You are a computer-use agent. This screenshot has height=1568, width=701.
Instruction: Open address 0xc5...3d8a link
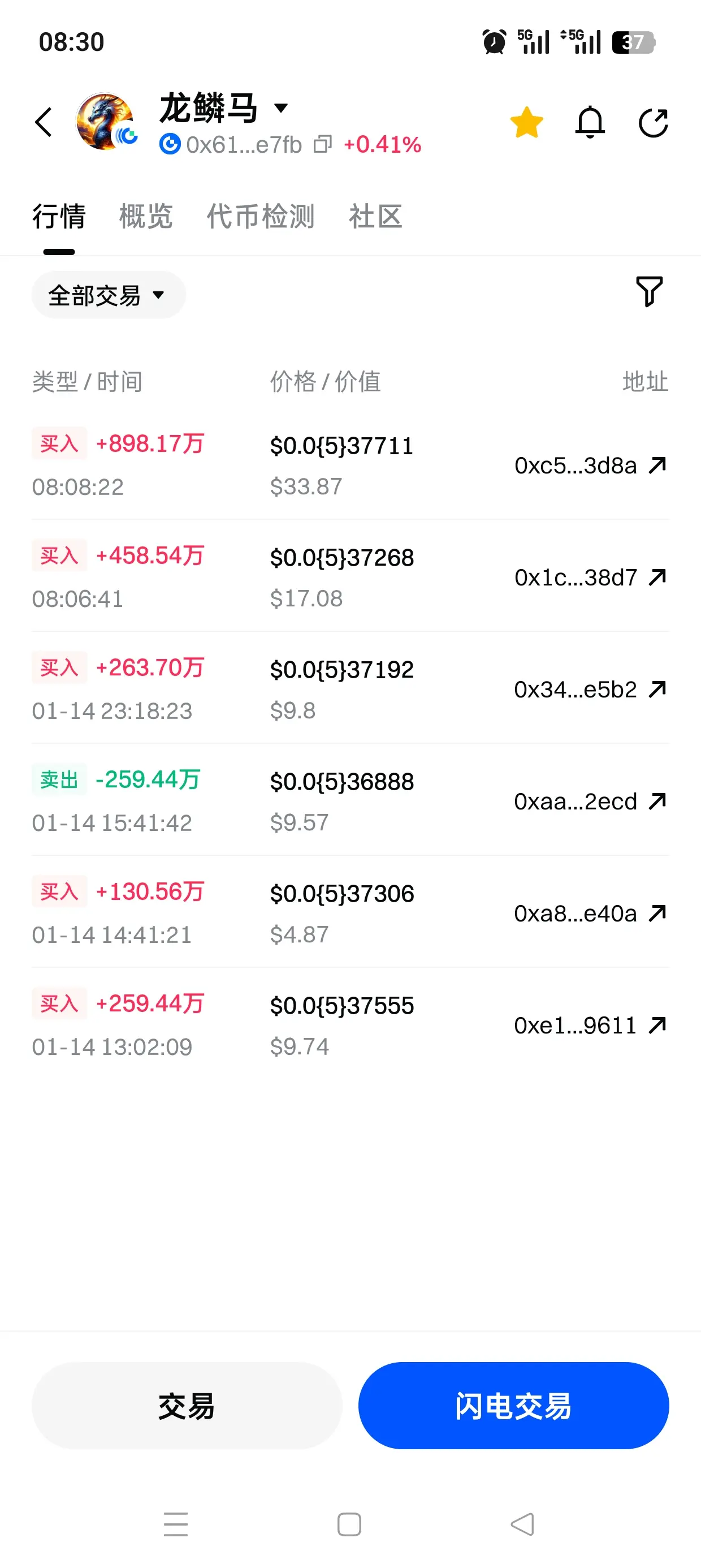(590, 466)
